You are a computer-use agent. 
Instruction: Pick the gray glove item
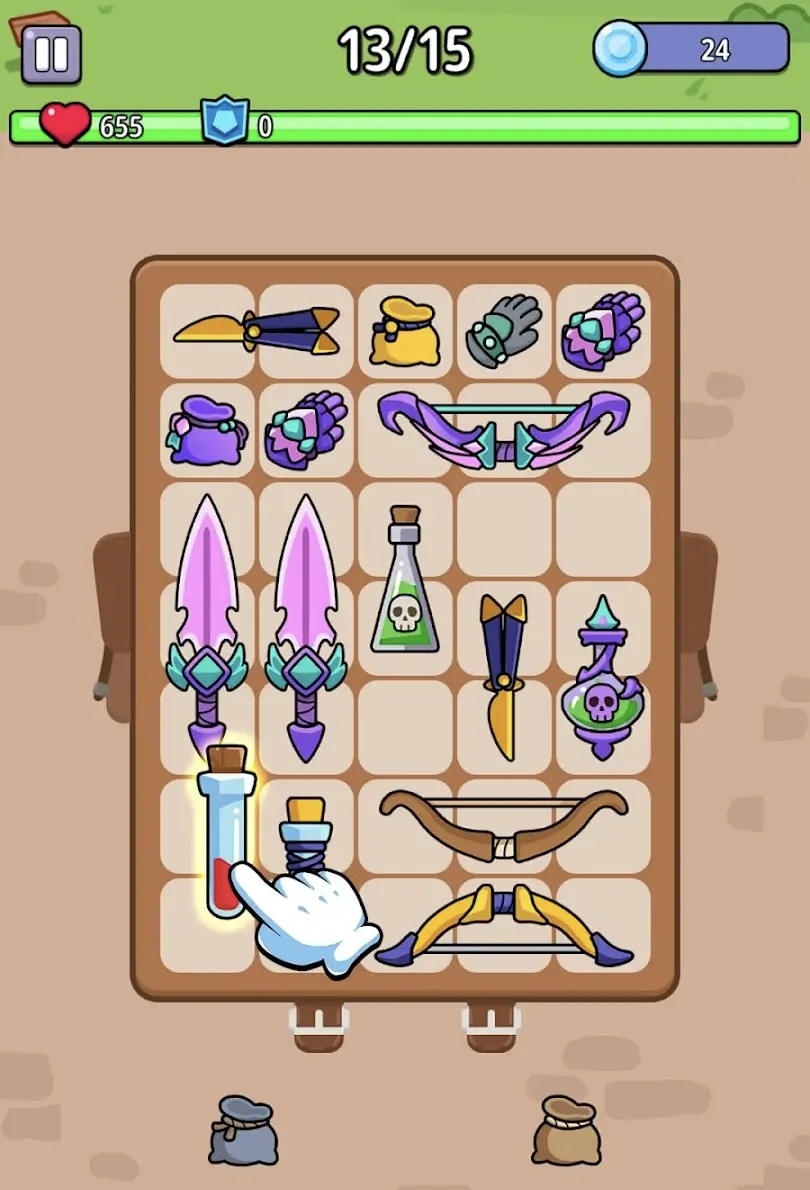click(x=504, y=331)
